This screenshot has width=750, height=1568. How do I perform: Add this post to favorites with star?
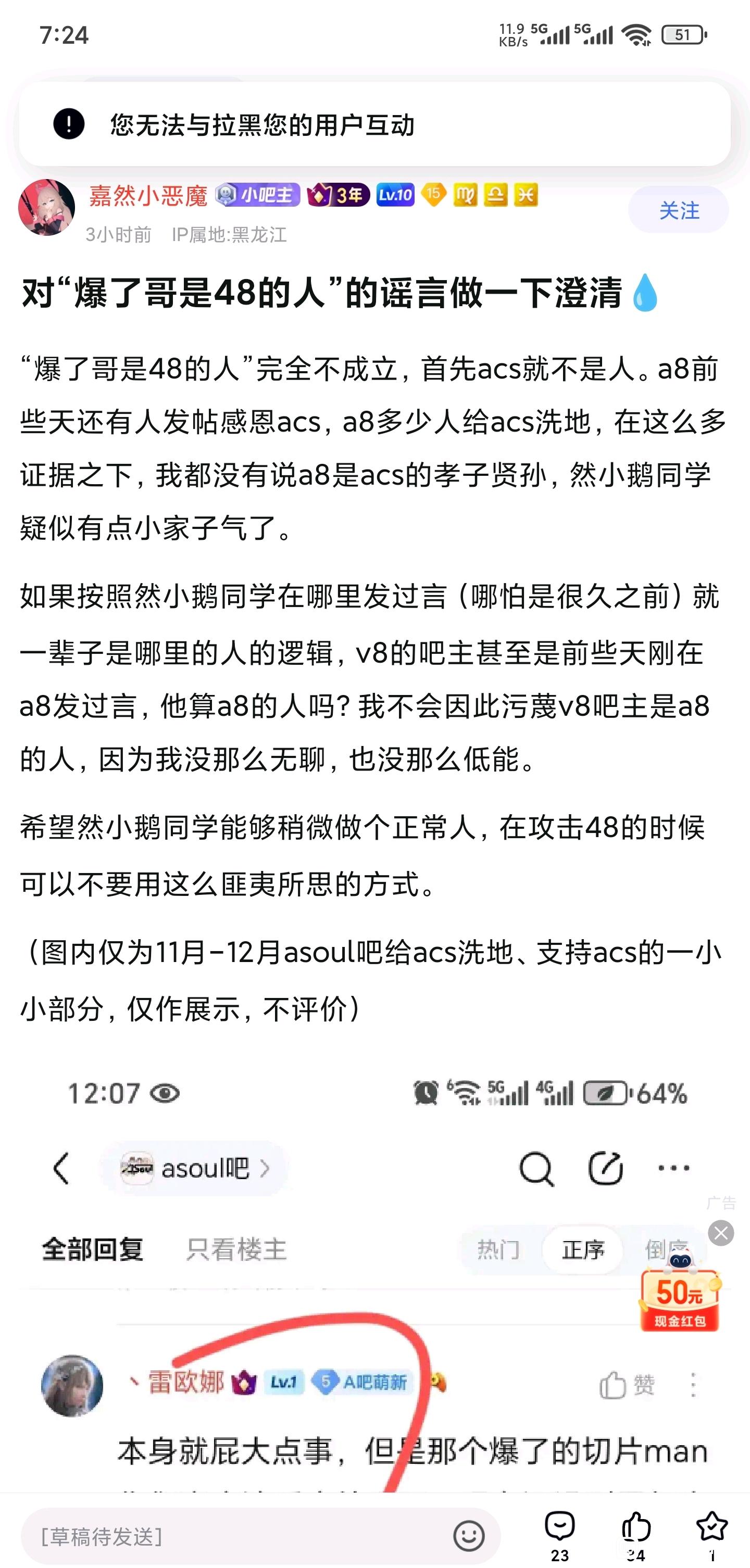click(711, 1534)
